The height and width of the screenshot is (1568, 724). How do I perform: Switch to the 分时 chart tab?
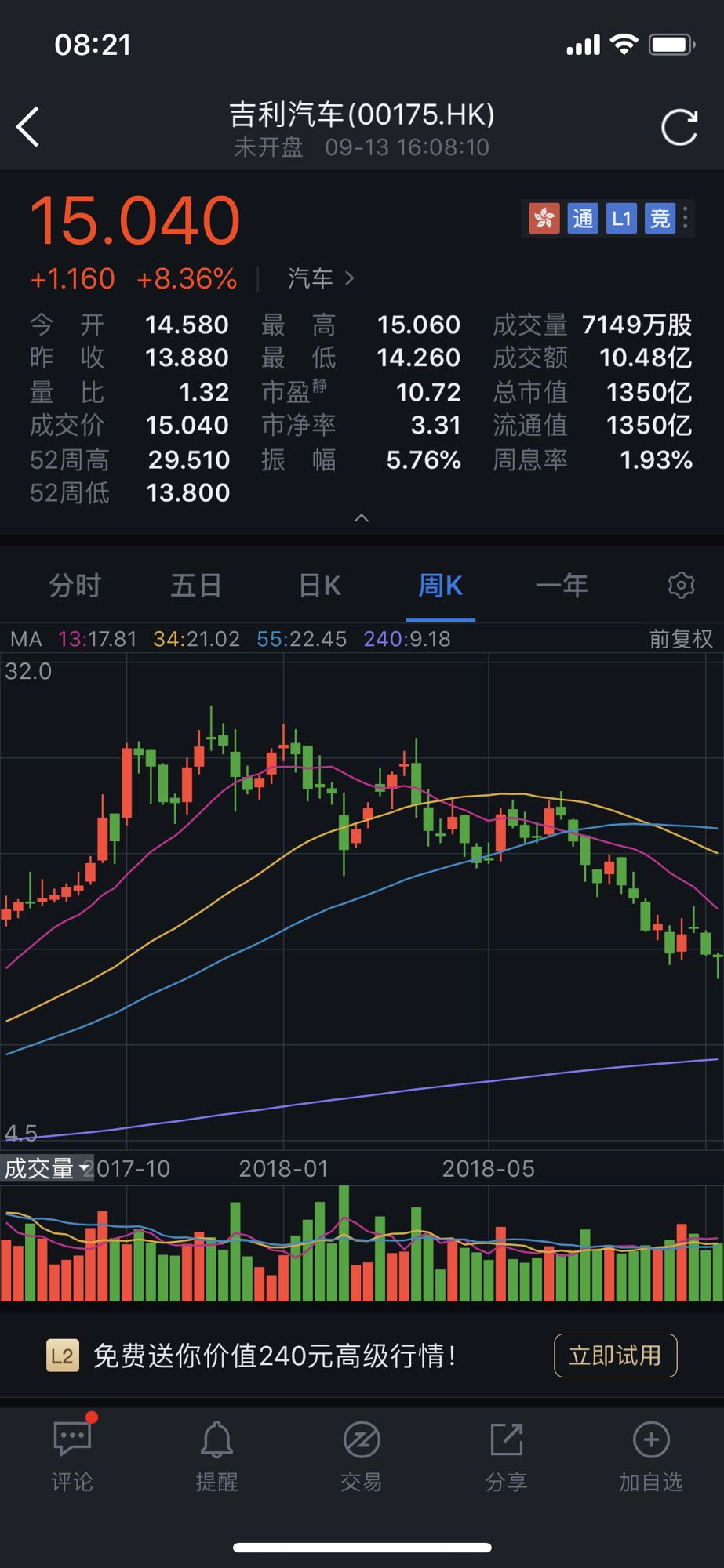click(75, 586)
